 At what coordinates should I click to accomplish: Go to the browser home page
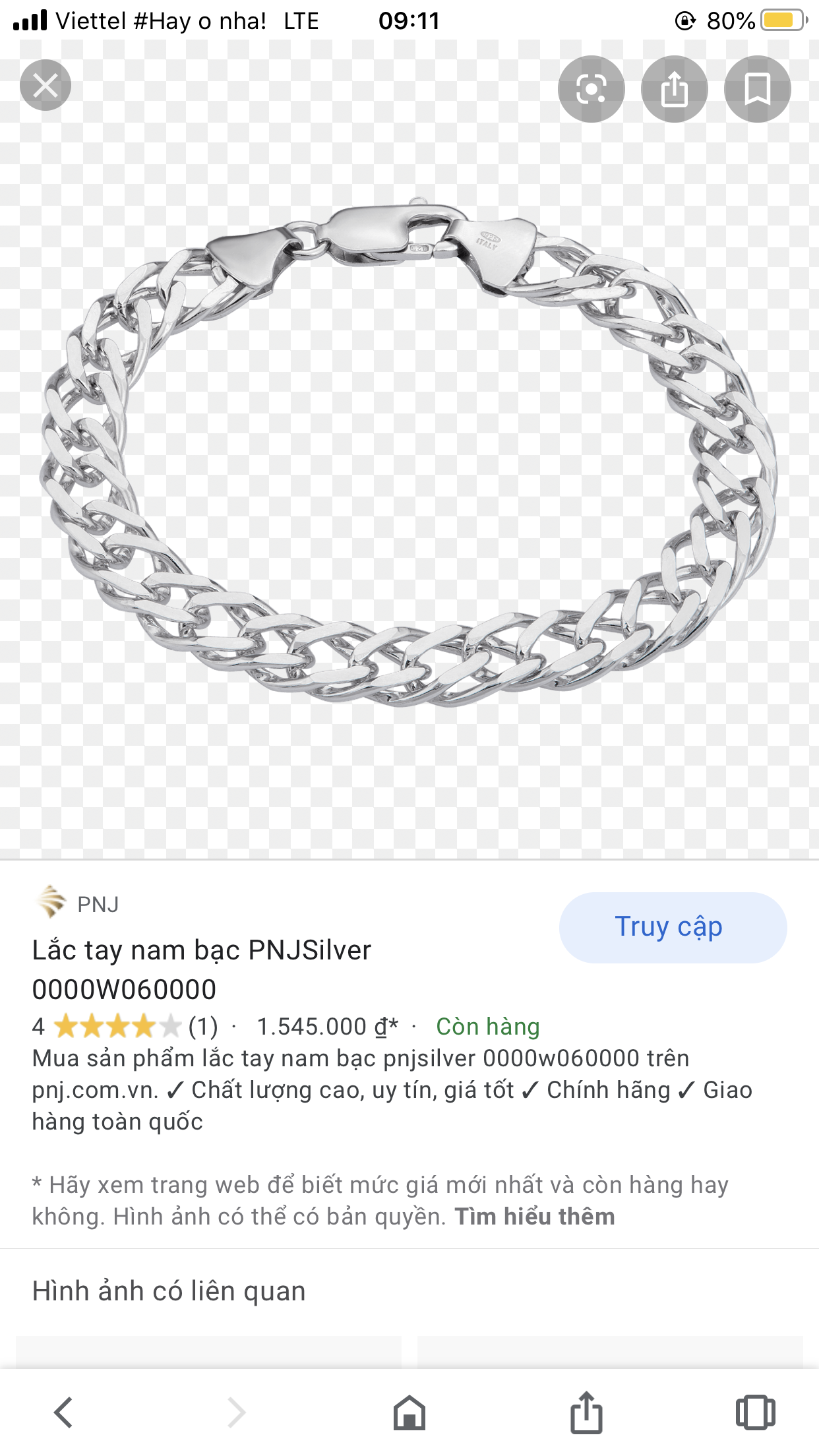(409, 1412)
